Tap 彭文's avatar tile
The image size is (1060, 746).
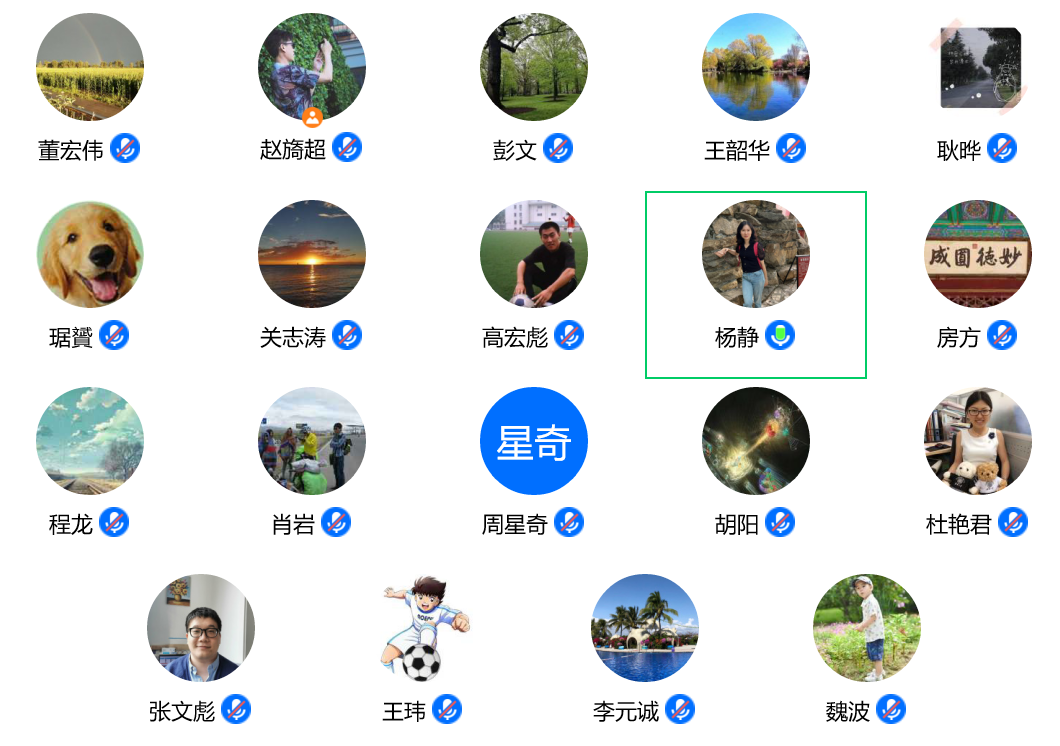pos(534,67)
